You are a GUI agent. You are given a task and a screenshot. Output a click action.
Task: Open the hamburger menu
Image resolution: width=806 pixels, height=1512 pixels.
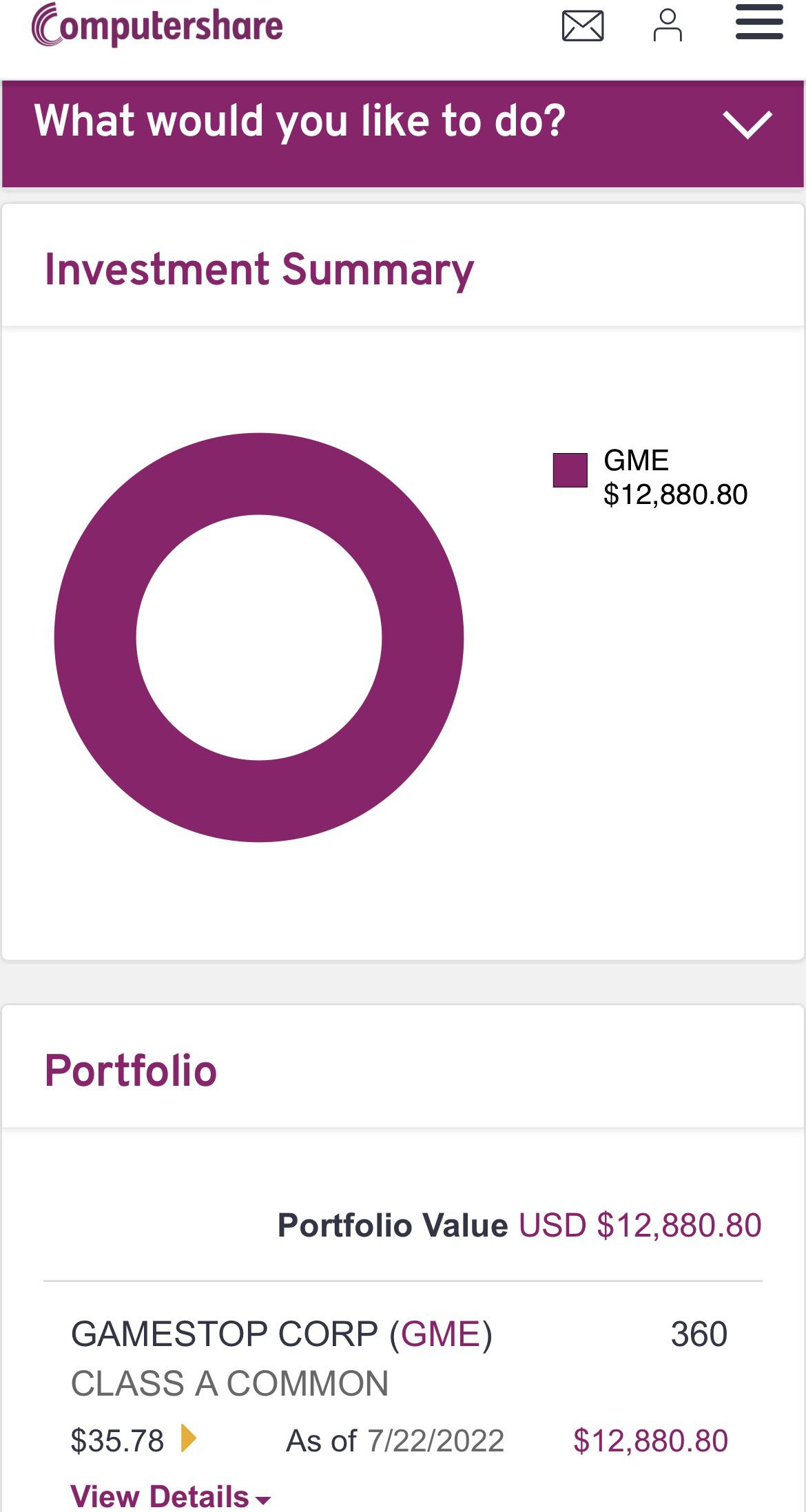(x=759, y=23)
